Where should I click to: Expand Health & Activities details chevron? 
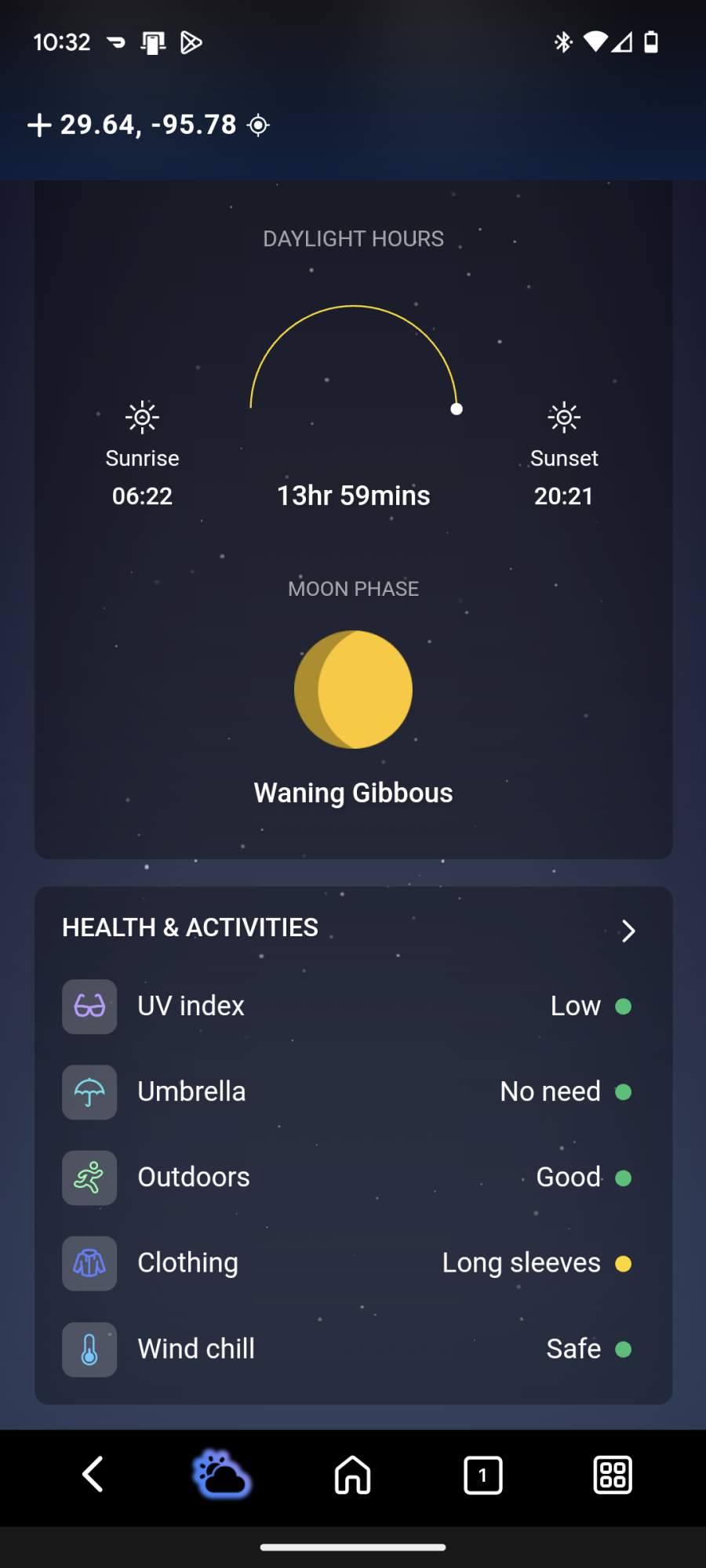(x=628, y=931)
